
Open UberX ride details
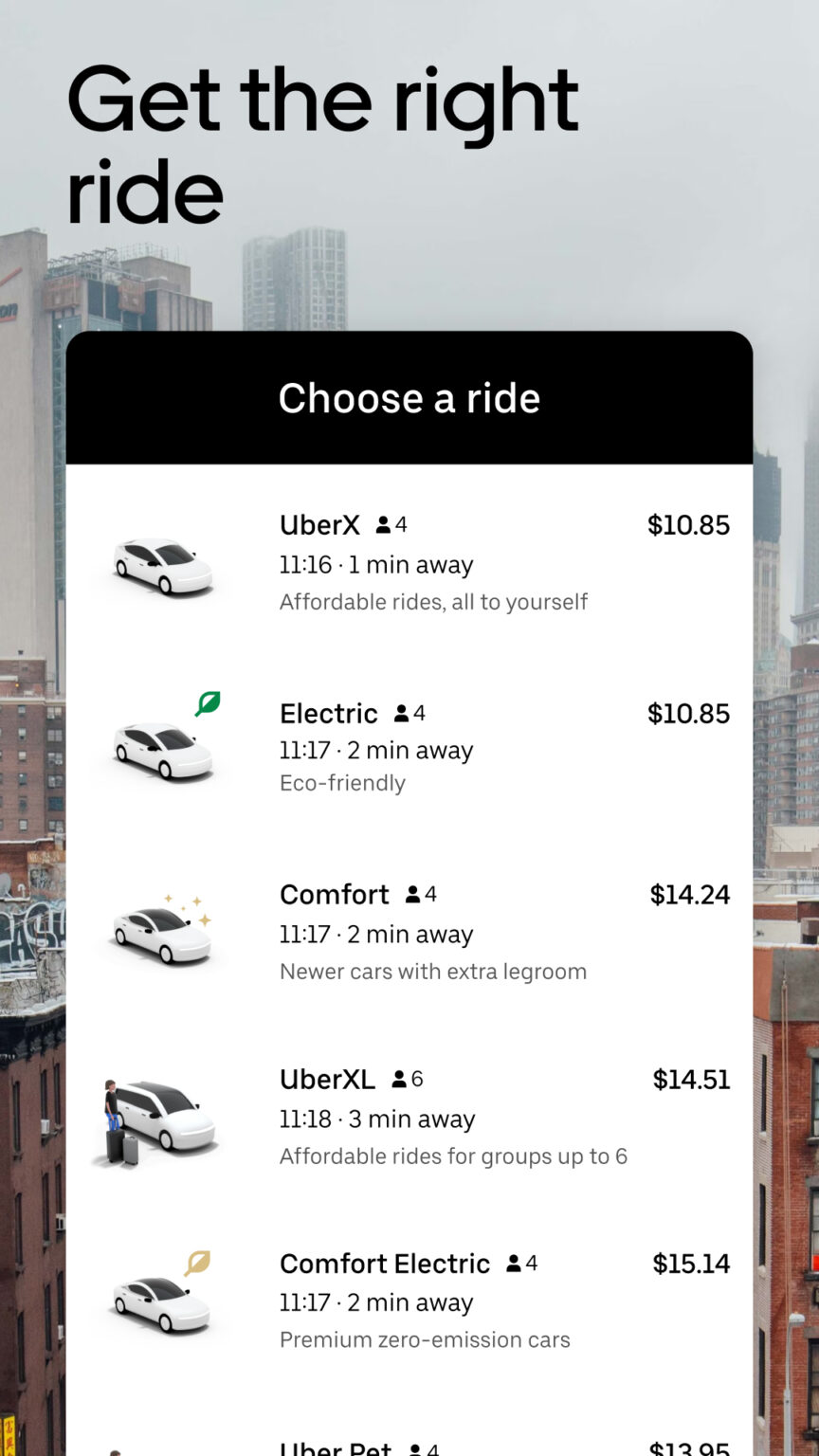pos(408,562)
